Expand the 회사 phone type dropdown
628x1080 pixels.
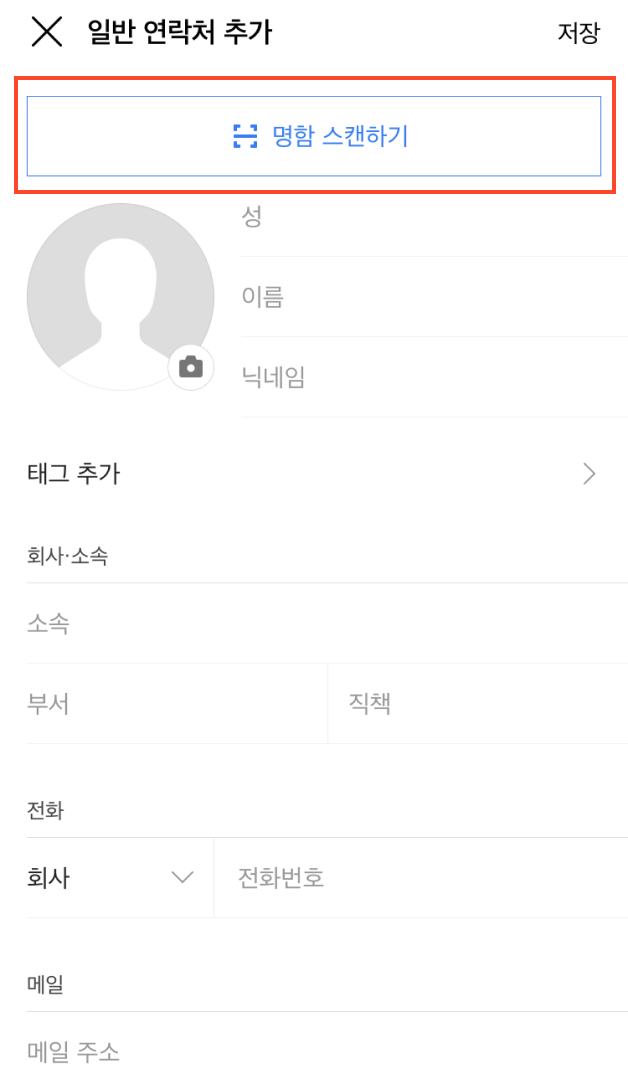[112, 878]
